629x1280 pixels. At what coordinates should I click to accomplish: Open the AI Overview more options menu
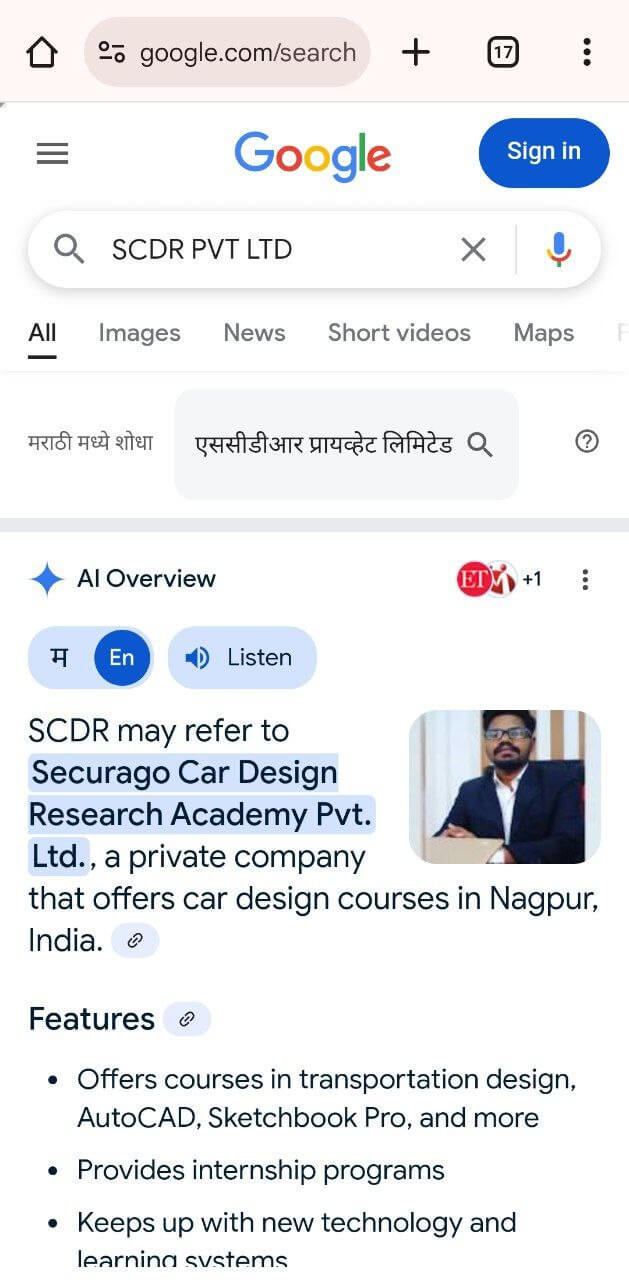coord(585,579)
